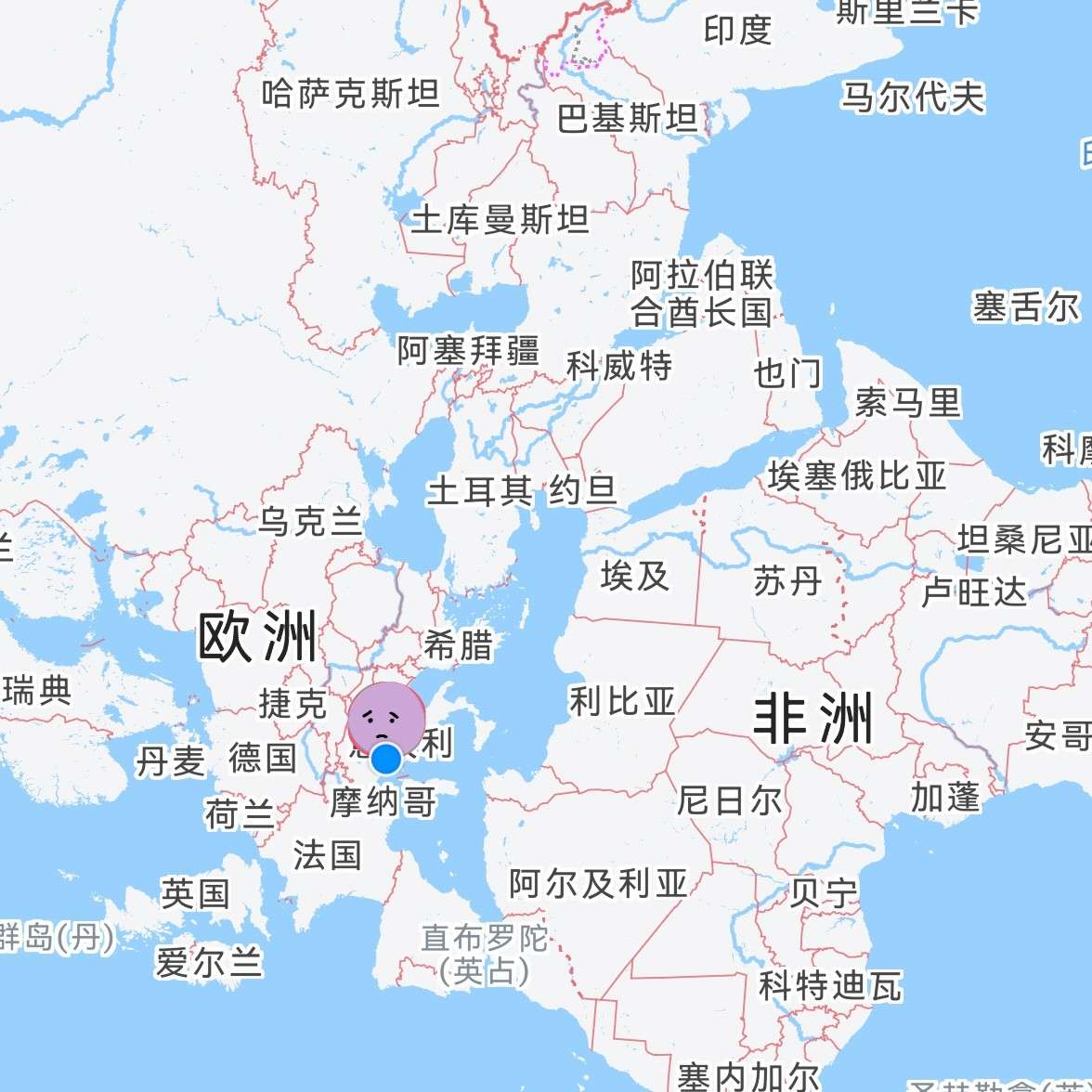This screenshot has height=1092, width=1092.
Task: Tap the blue current-location dot
Action: (385, 760)
